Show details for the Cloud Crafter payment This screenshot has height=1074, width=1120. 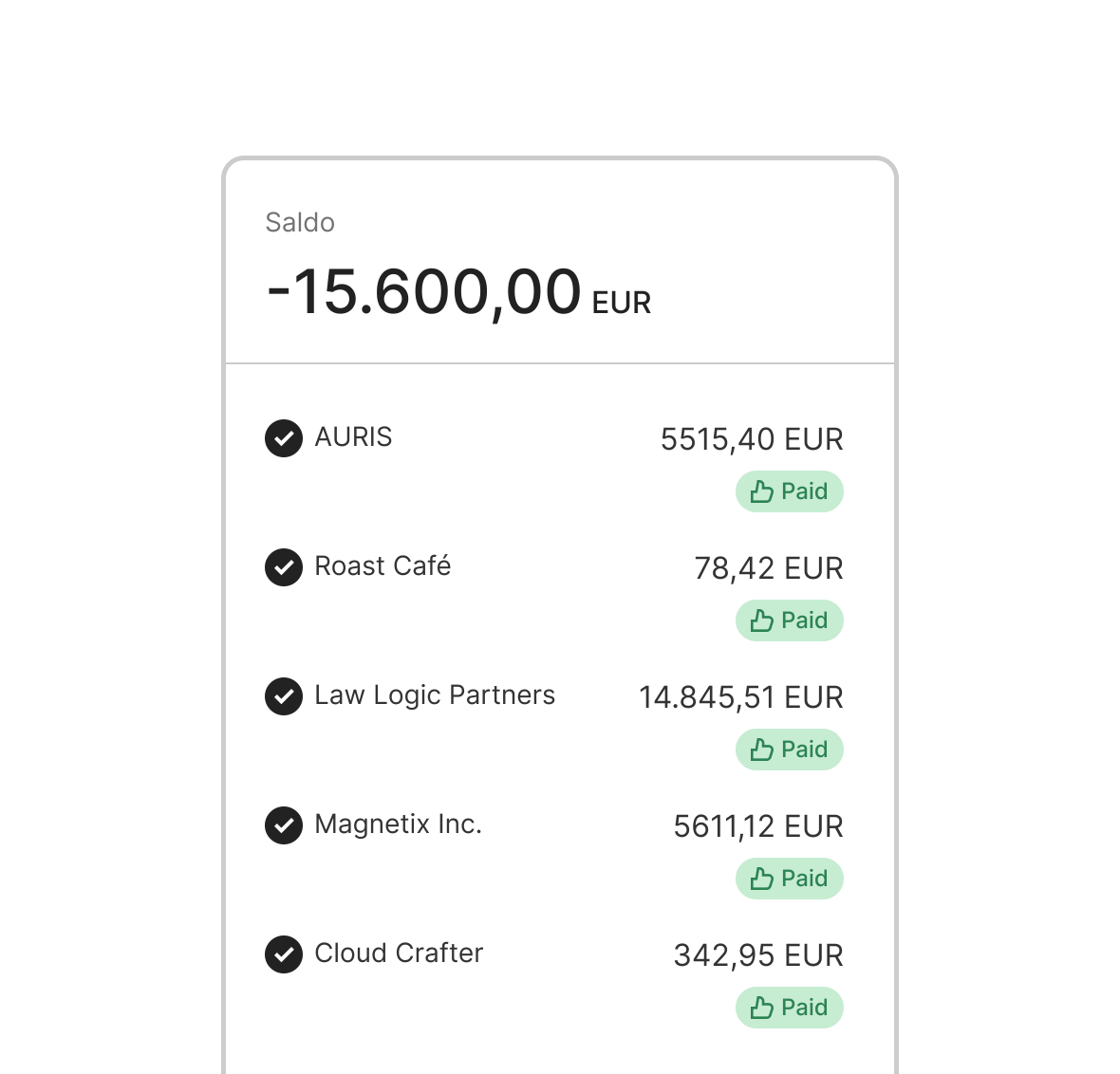[x=399, y=954]
